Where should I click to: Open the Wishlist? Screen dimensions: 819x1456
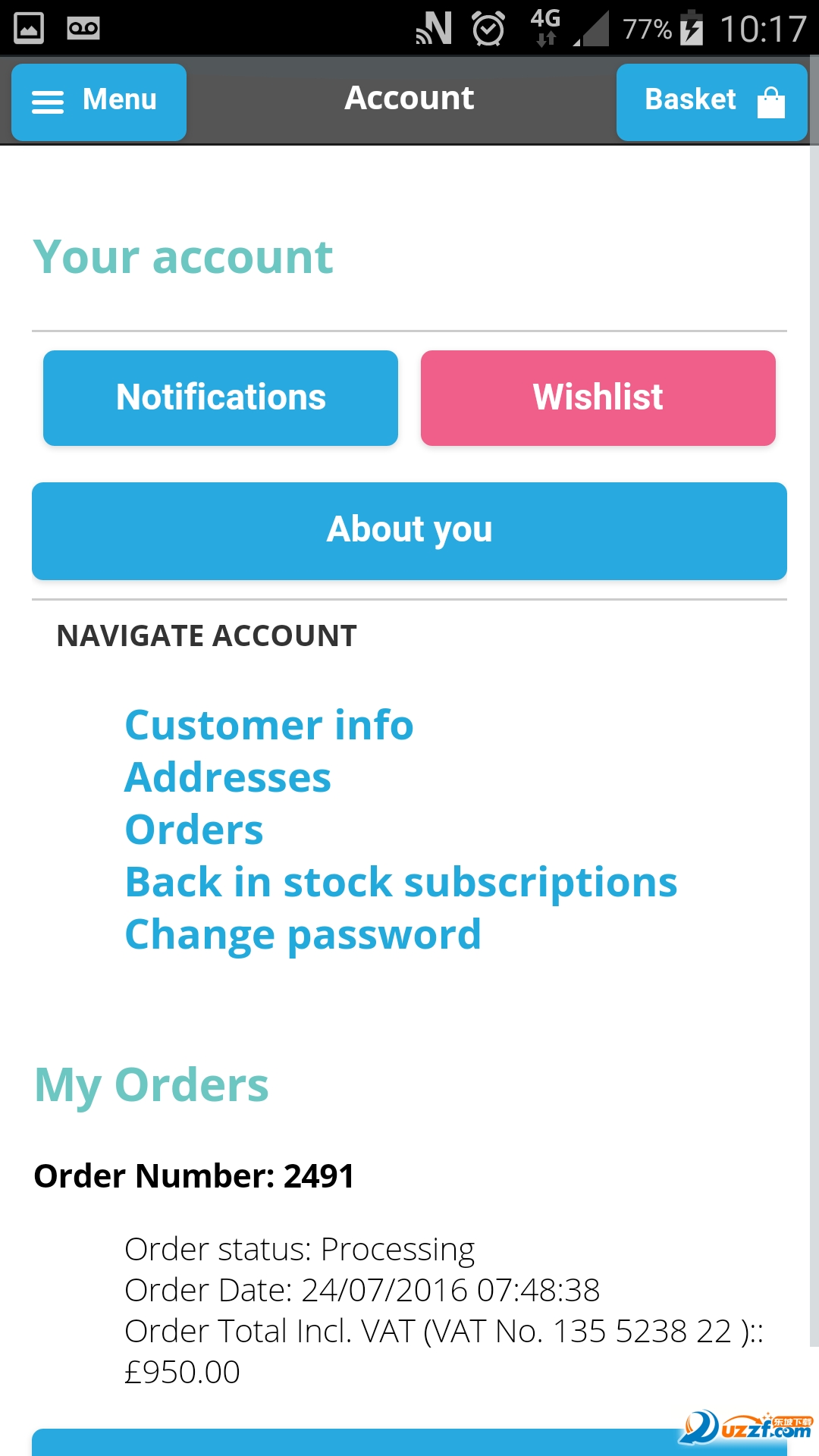(x=598, y=397)
